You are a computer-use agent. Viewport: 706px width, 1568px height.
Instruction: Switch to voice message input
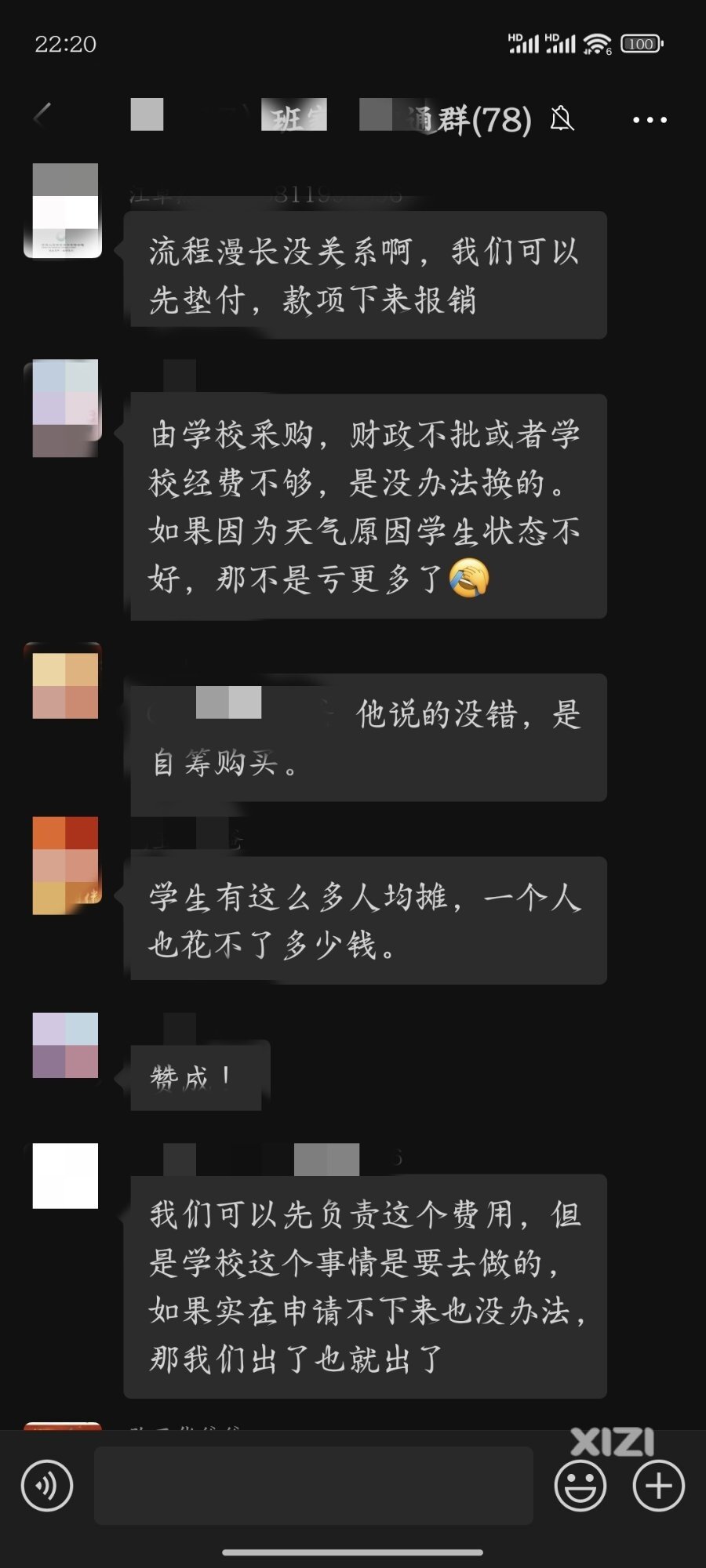coord(47,1486)
